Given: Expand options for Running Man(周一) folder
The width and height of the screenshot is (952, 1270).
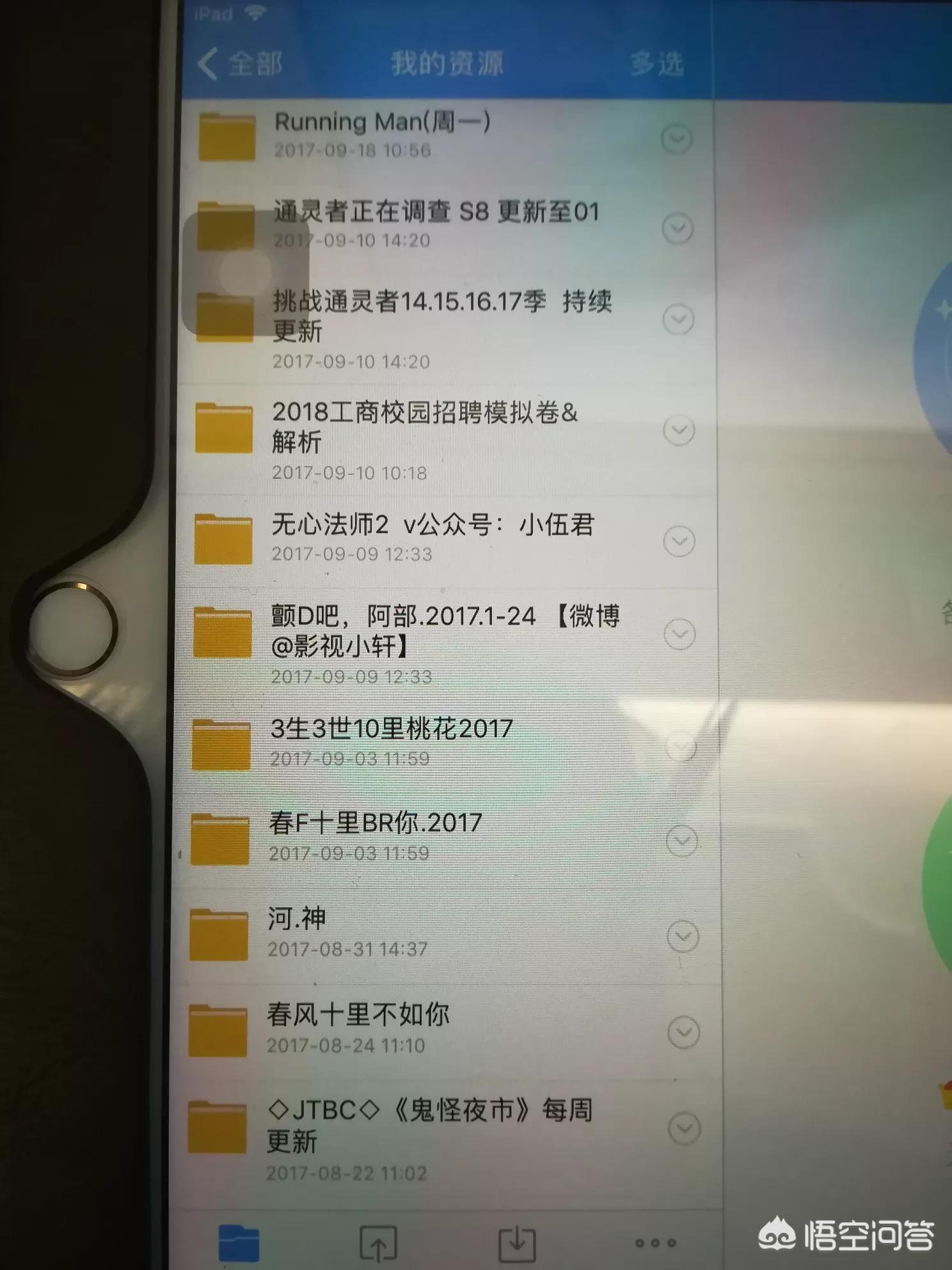Looking at the screenshot, I should tap(676, 138).
